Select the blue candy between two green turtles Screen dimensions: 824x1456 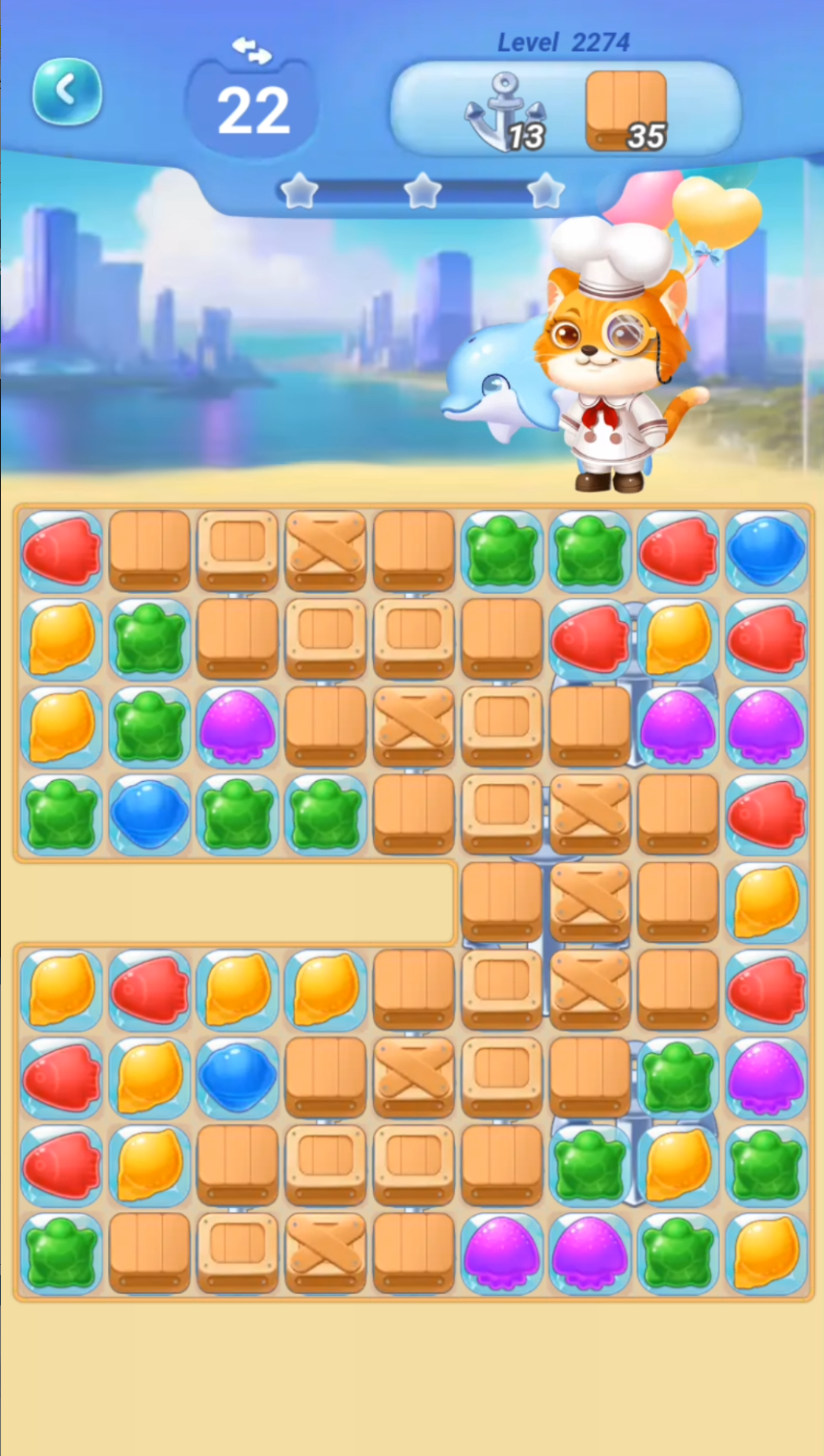coord(149,815)
